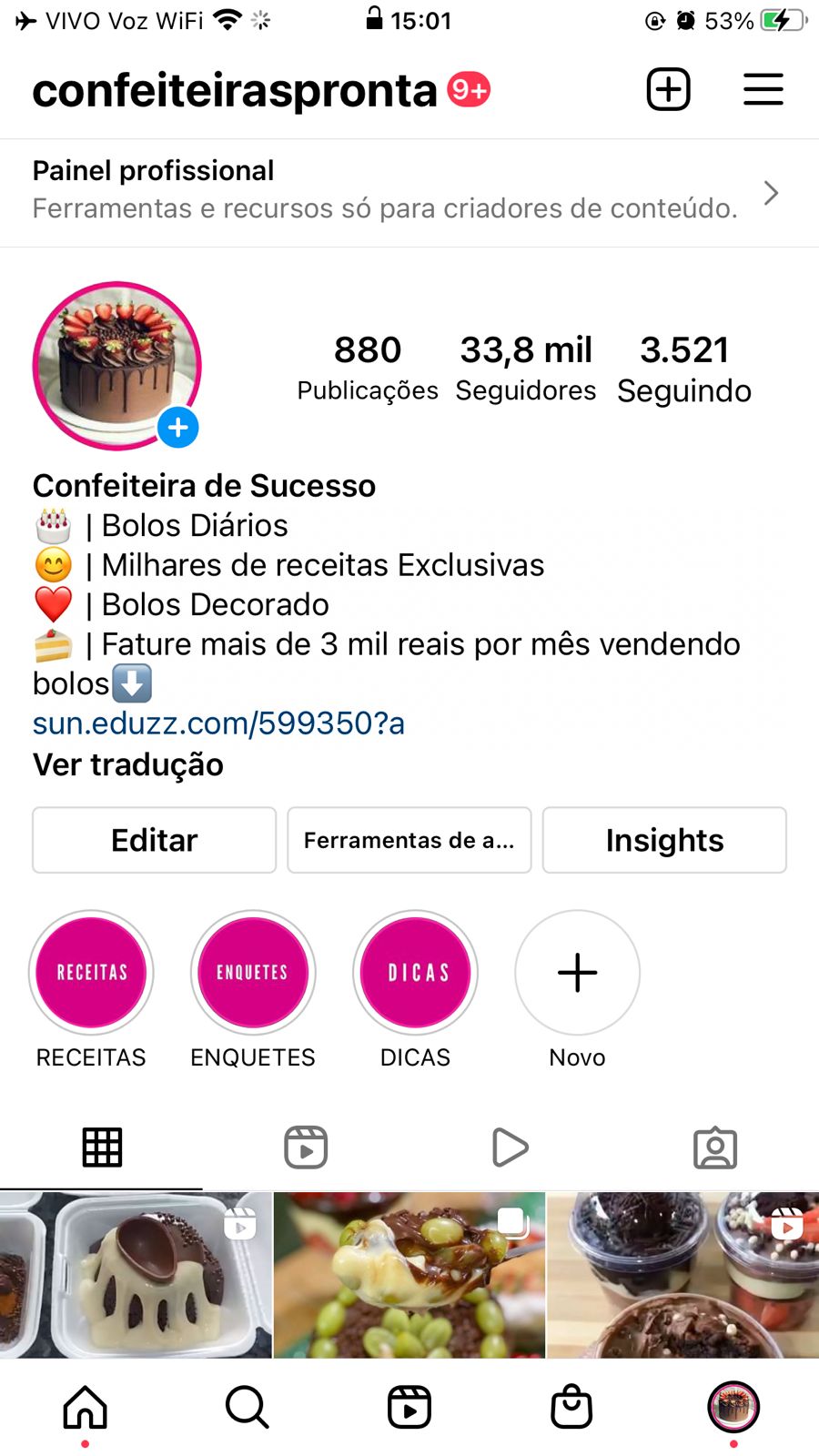Tap the Editar profile button
Viewport: 819px width, 1456px height.
pos(154,840)
